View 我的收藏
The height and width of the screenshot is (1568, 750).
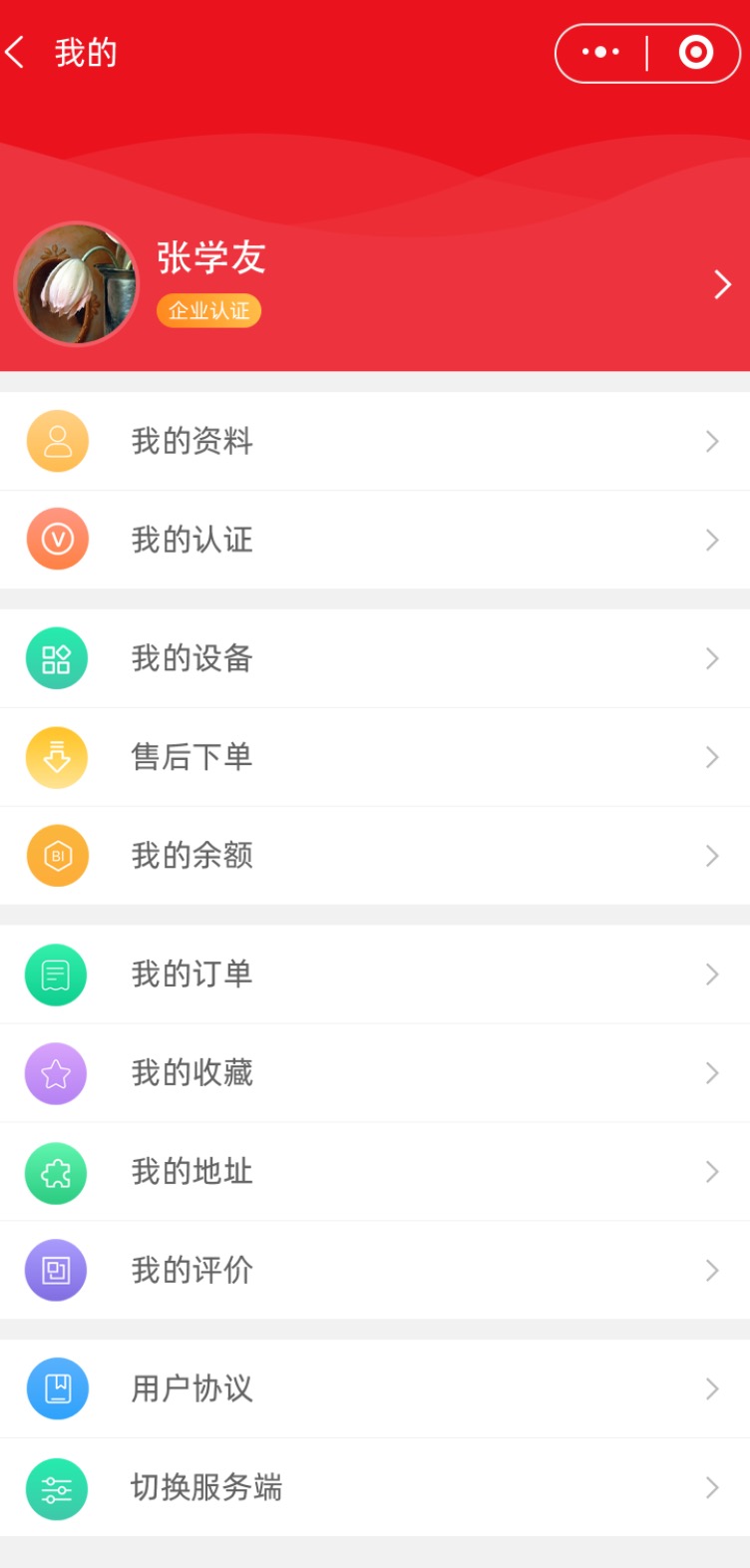pos(375,1073)
